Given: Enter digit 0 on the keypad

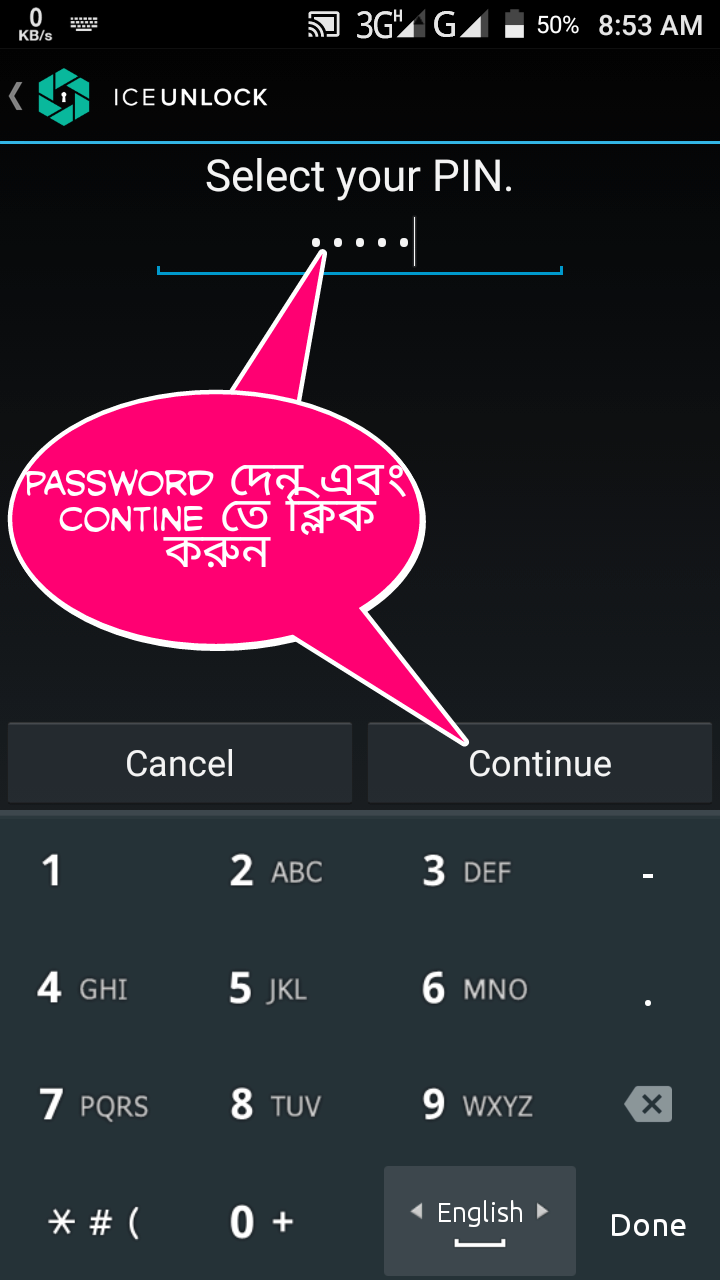Looking at the screenshot, I should tap(260, 1222).
